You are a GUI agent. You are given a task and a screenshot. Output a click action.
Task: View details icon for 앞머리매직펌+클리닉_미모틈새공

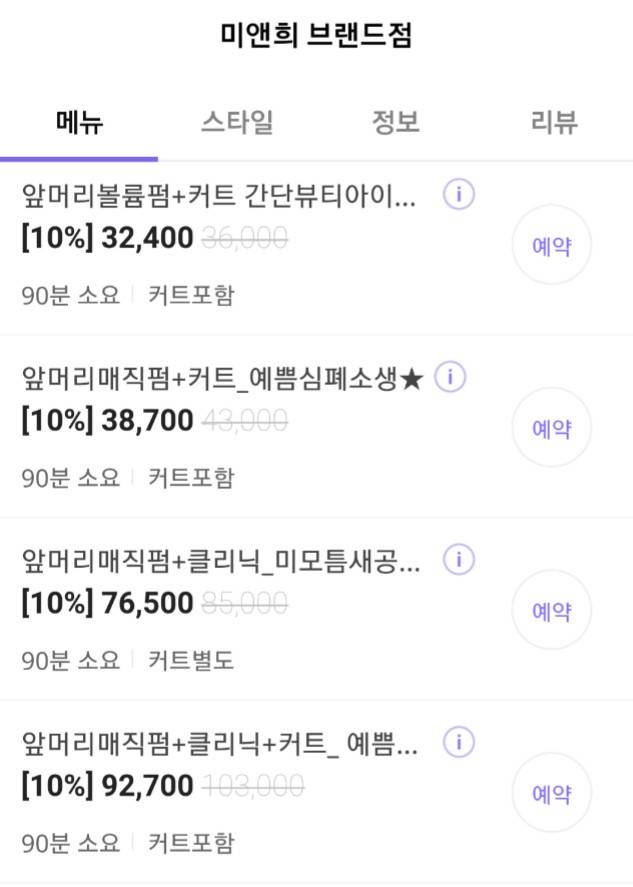458,559
